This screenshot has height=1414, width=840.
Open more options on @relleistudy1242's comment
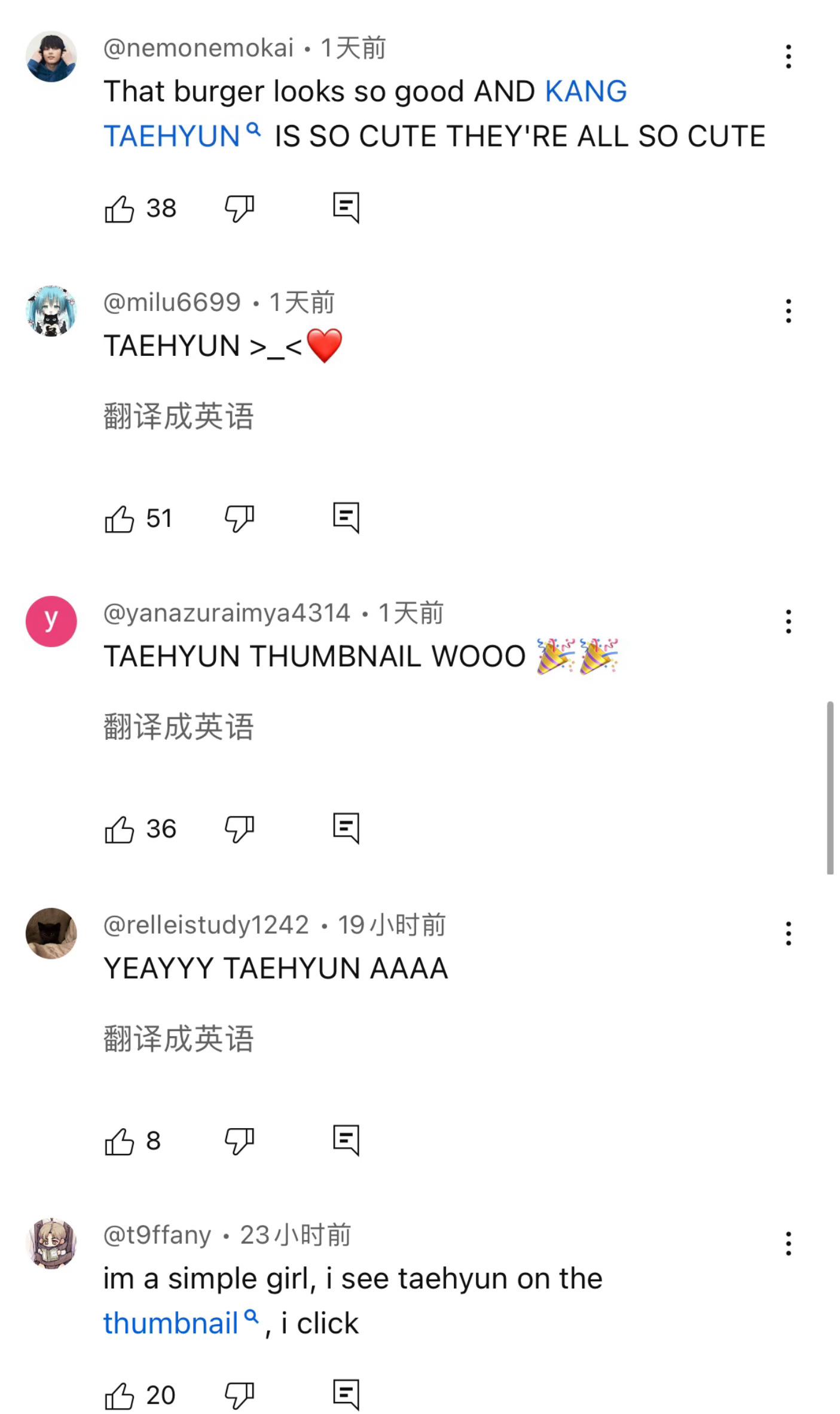point(788,934)
